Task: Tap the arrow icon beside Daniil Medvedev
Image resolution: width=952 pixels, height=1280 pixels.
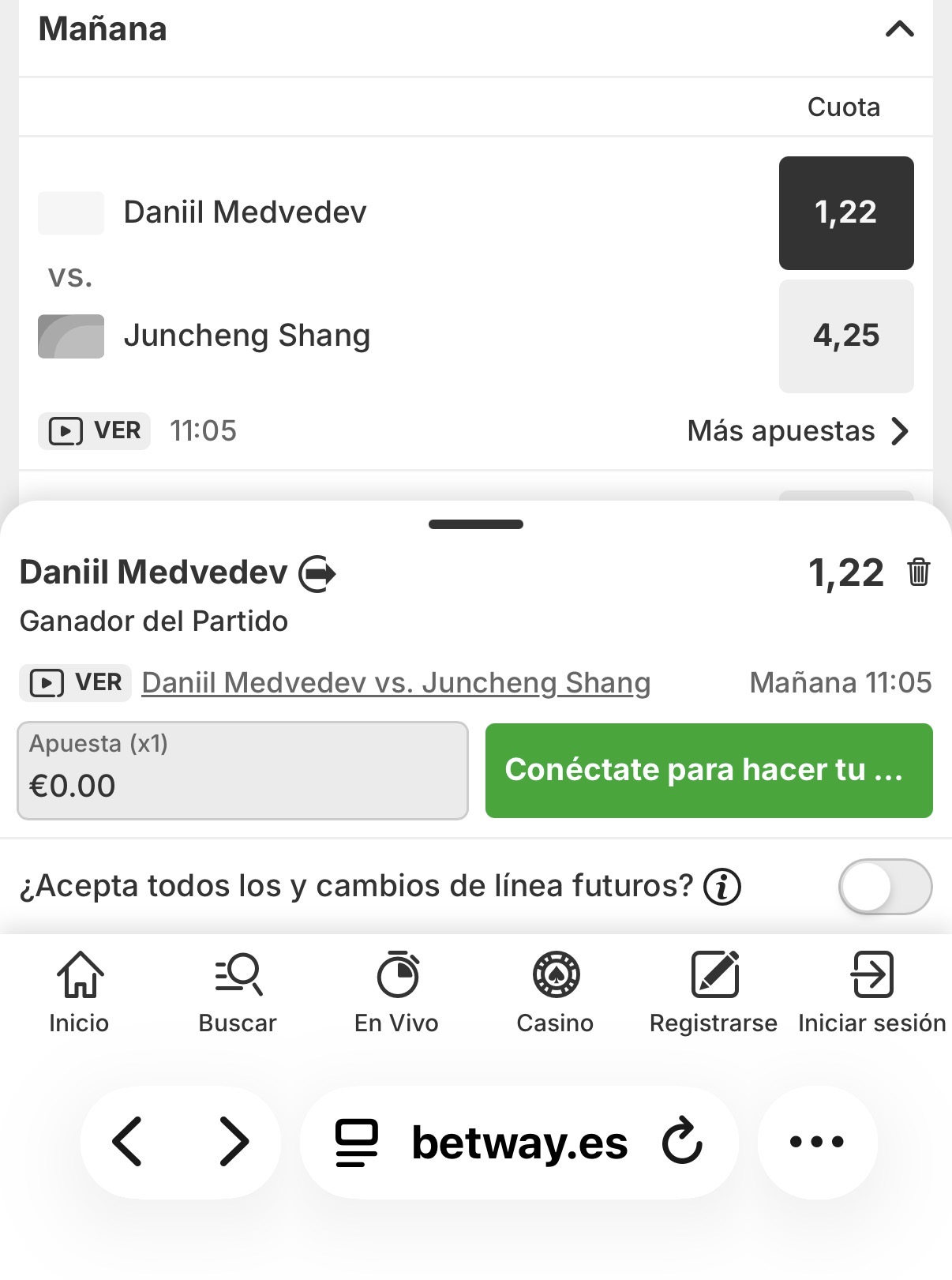Action: point(317,573)
